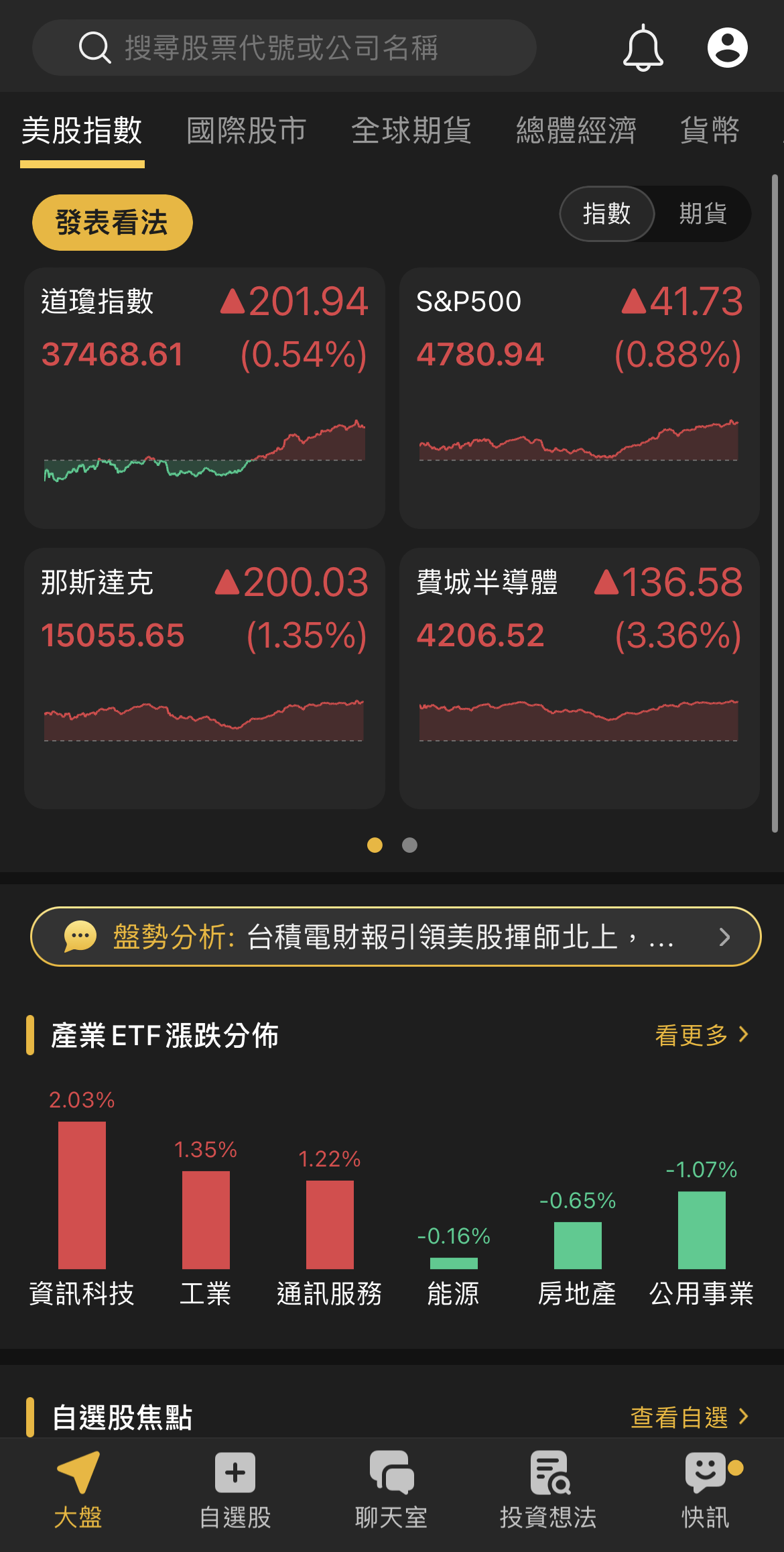
Task: Open the 盤勢分析 market analysis banner
Action: click(395, 937)
